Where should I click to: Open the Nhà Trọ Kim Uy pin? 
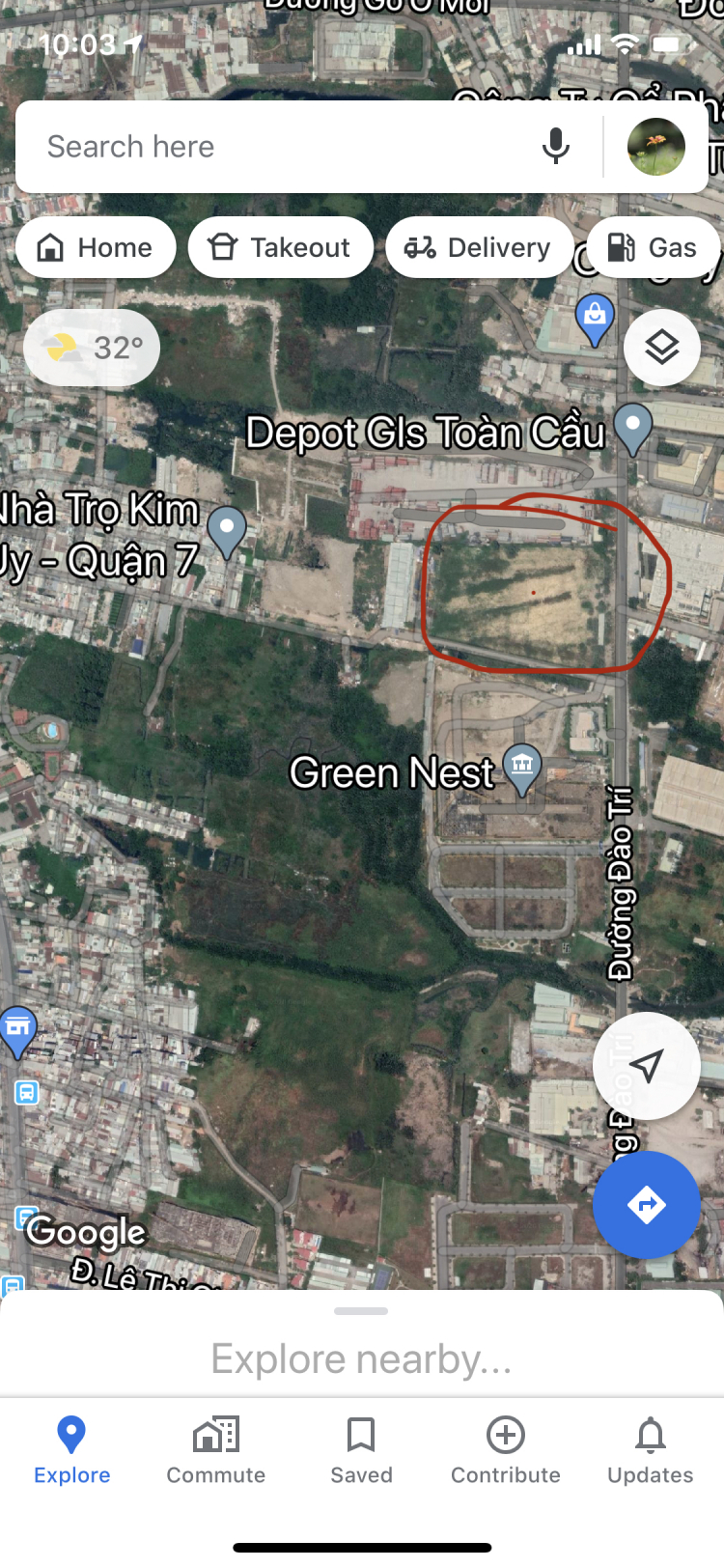(x=228, y=529)
